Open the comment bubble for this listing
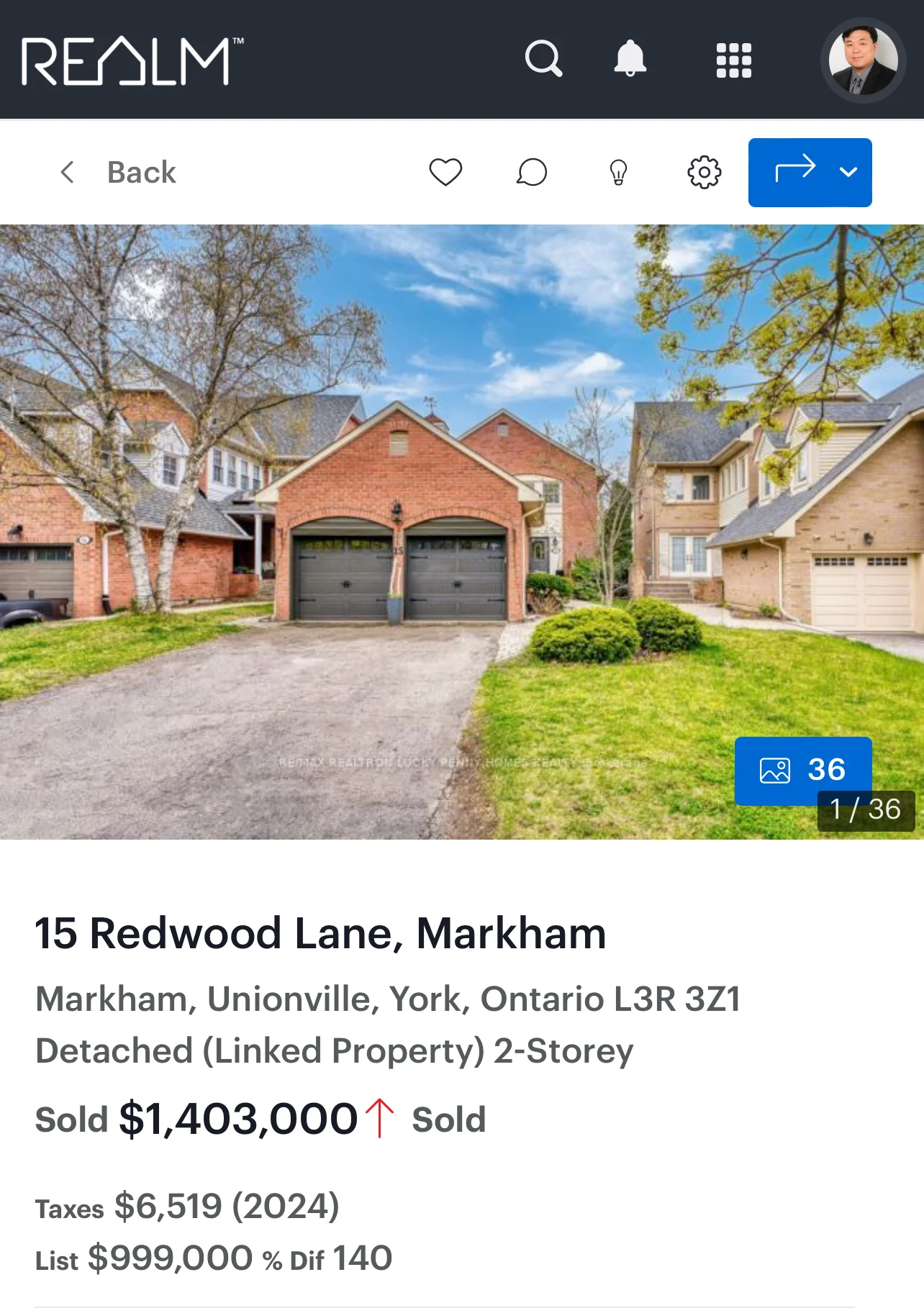 pos(532,173)
